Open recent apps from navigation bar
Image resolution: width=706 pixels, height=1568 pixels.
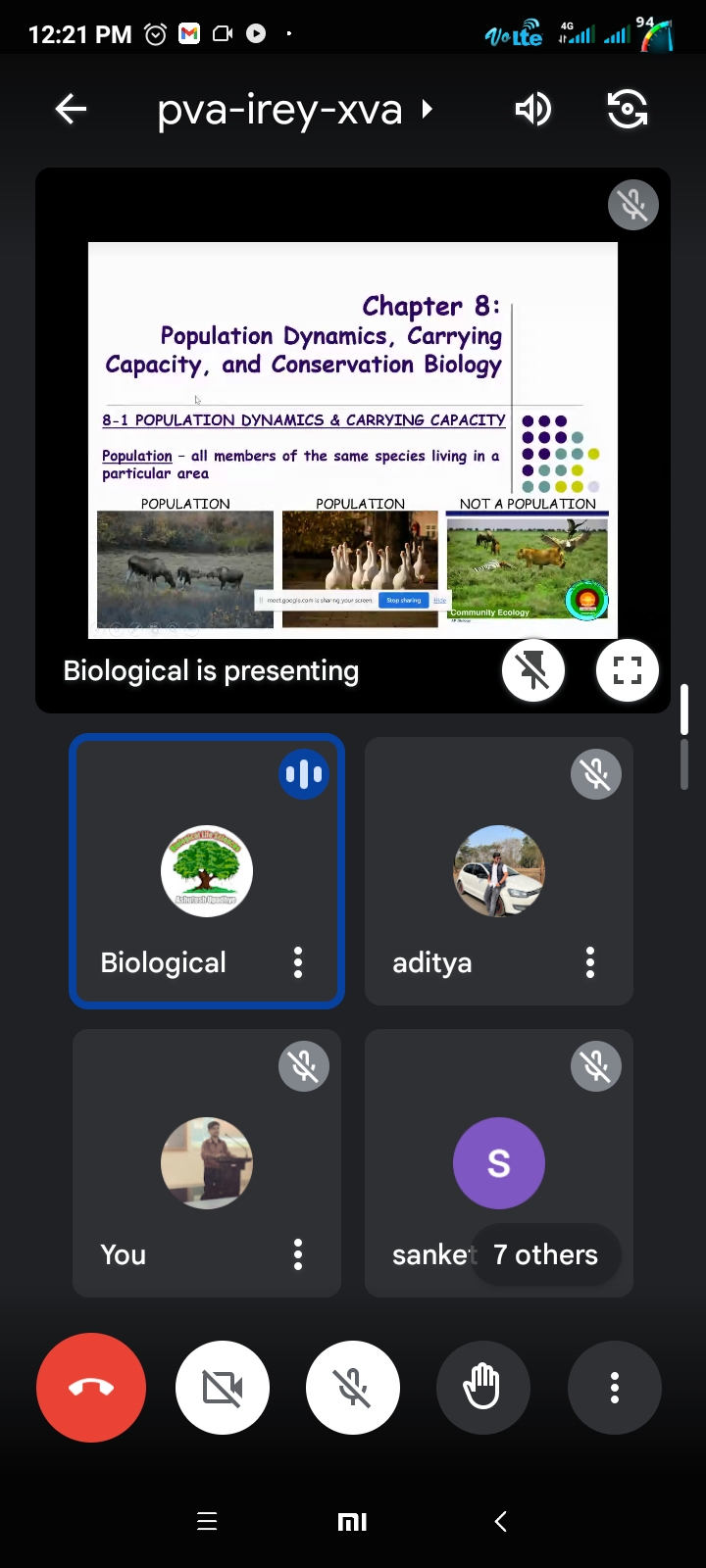point(207,1521)
